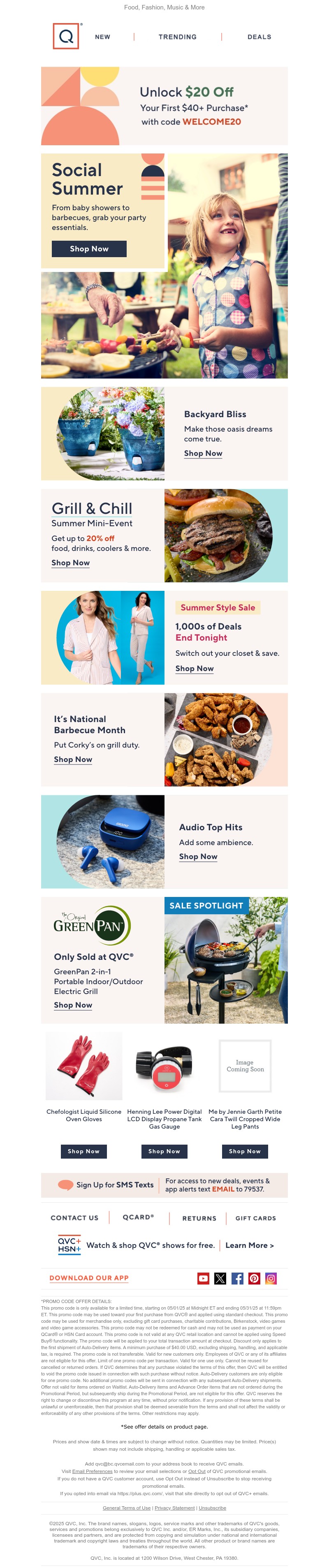The width and height of the screenshot is (329, 1568).
Task: Shop the Chefologist Silicone Oven Gloves
Action: pos(84,1151)
